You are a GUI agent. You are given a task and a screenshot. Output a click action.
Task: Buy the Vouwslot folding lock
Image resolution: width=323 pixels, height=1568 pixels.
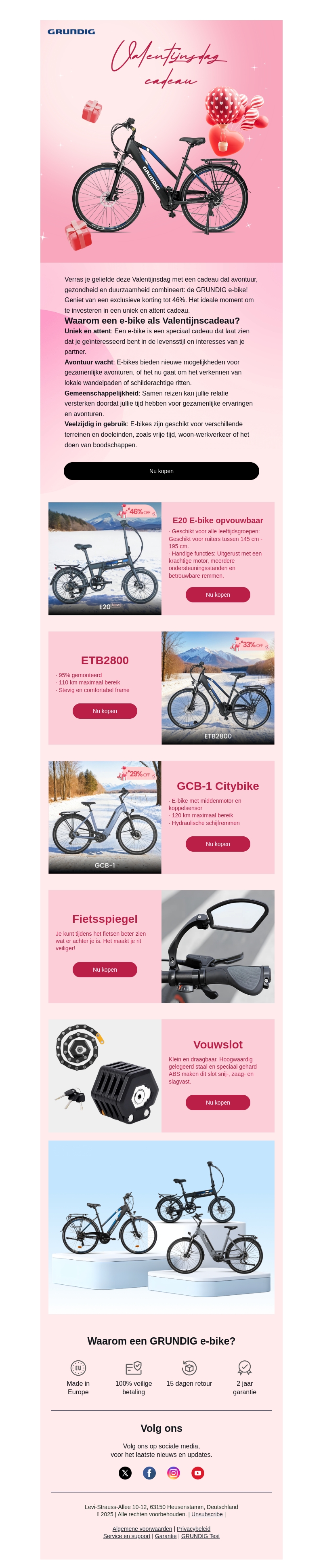coord(218,1102)
